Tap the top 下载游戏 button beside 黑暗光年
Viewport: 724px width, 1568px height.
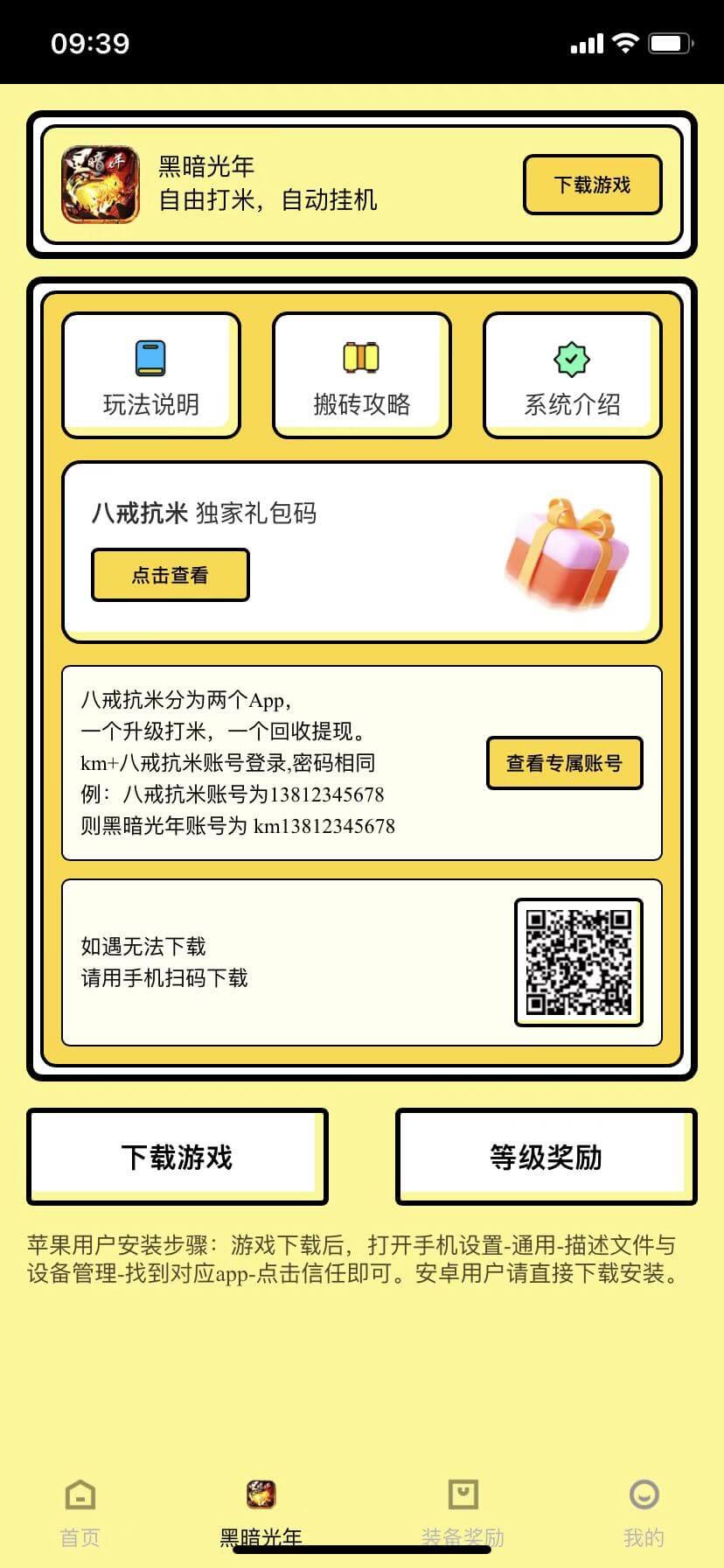[592, 185]
